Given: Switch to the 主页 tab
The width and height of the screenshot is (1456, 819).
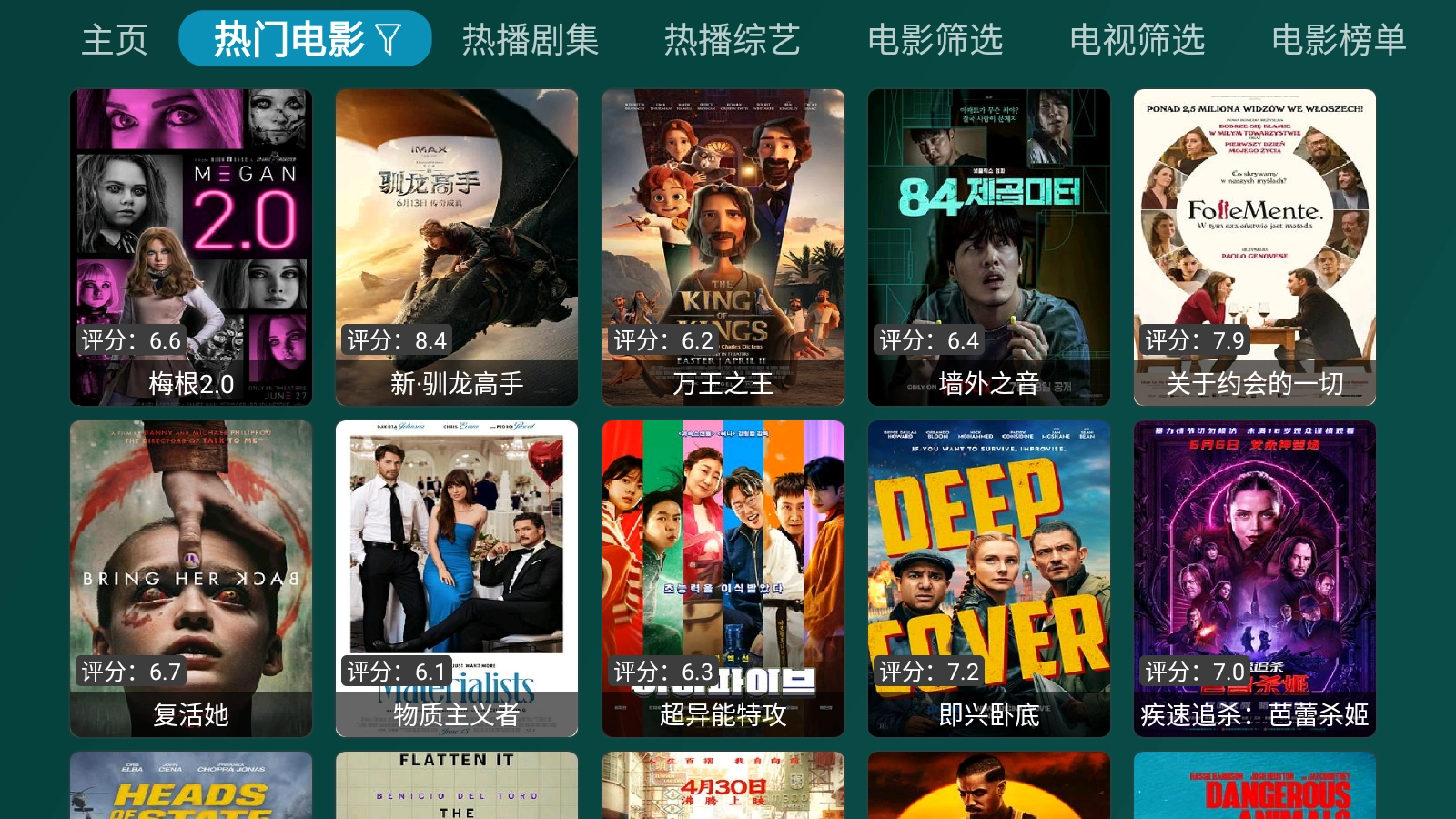Looking at the screenshot, I should coord(115,40).
